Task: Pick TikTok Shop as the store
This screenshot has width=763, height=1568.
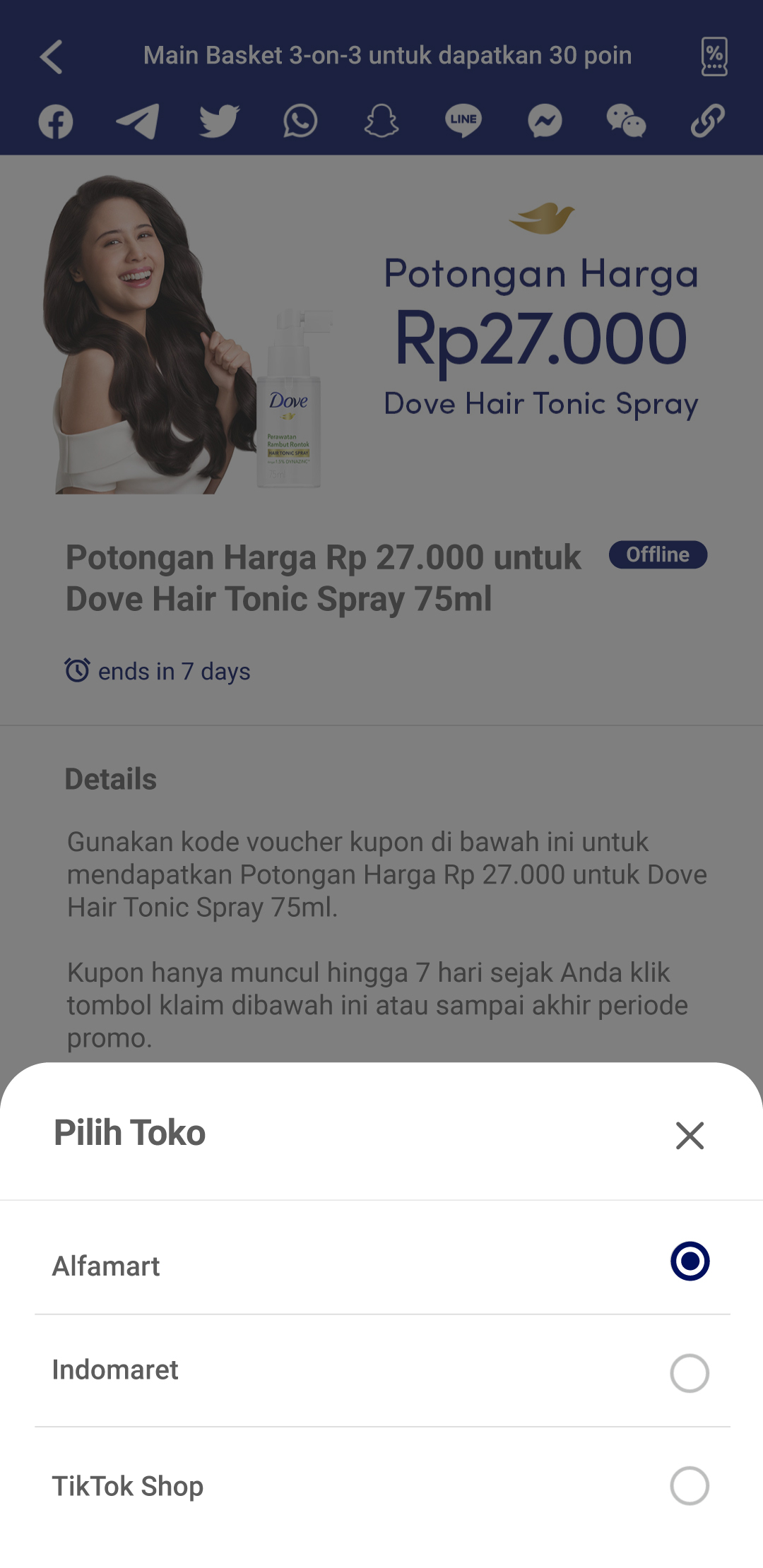Action: pos(690,1486)
